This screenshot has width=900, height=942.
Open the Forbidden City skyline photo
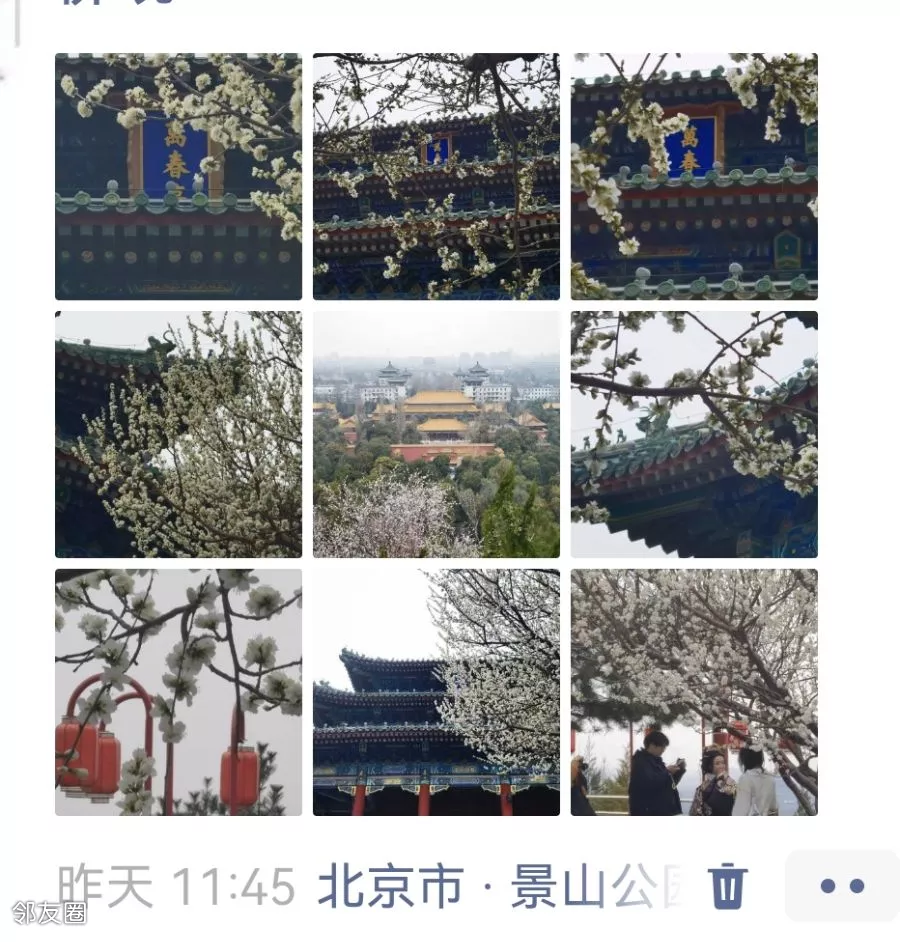[x=436, y=434]
